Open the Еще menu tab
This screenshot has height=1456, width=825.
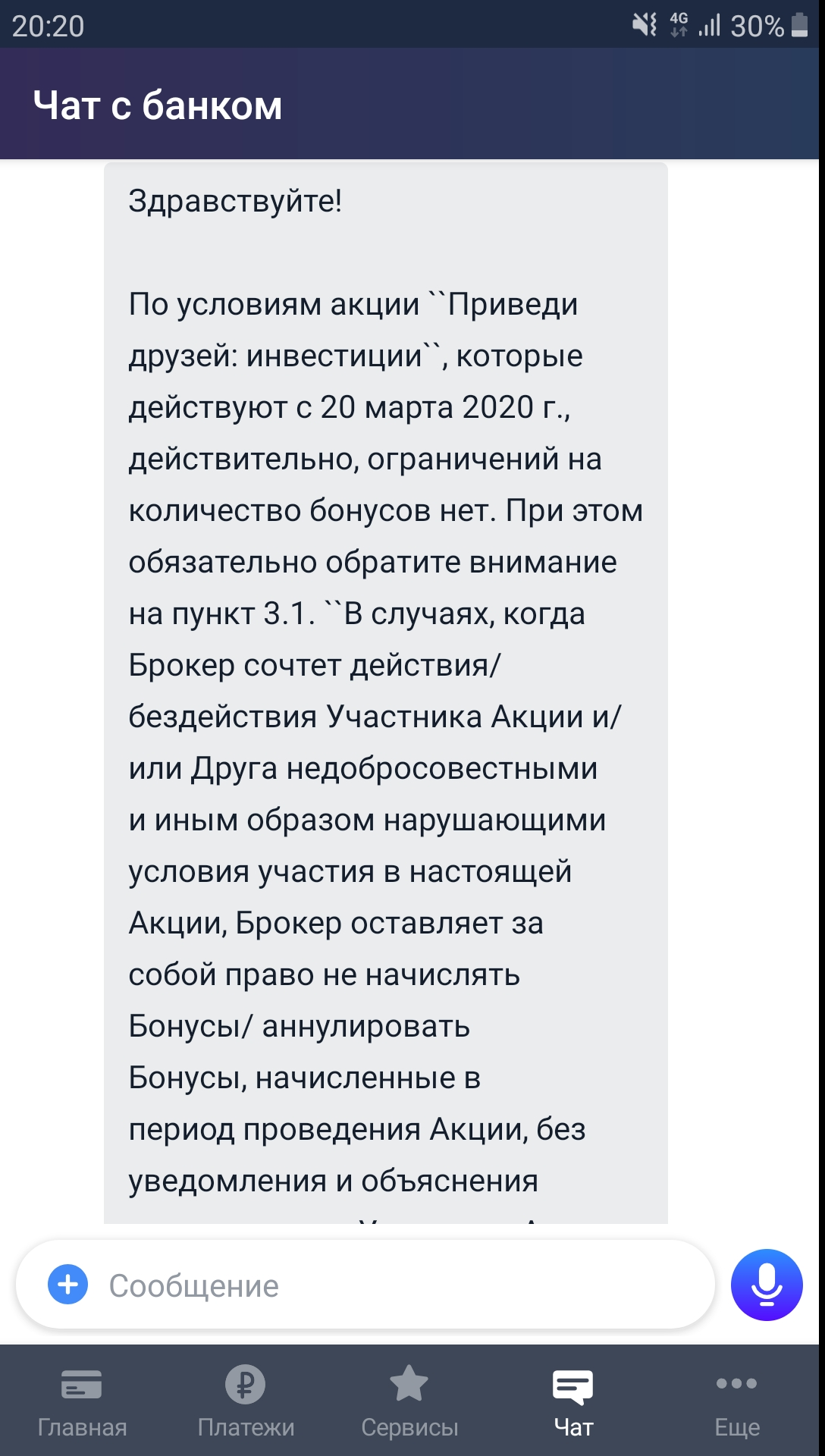737,1401
